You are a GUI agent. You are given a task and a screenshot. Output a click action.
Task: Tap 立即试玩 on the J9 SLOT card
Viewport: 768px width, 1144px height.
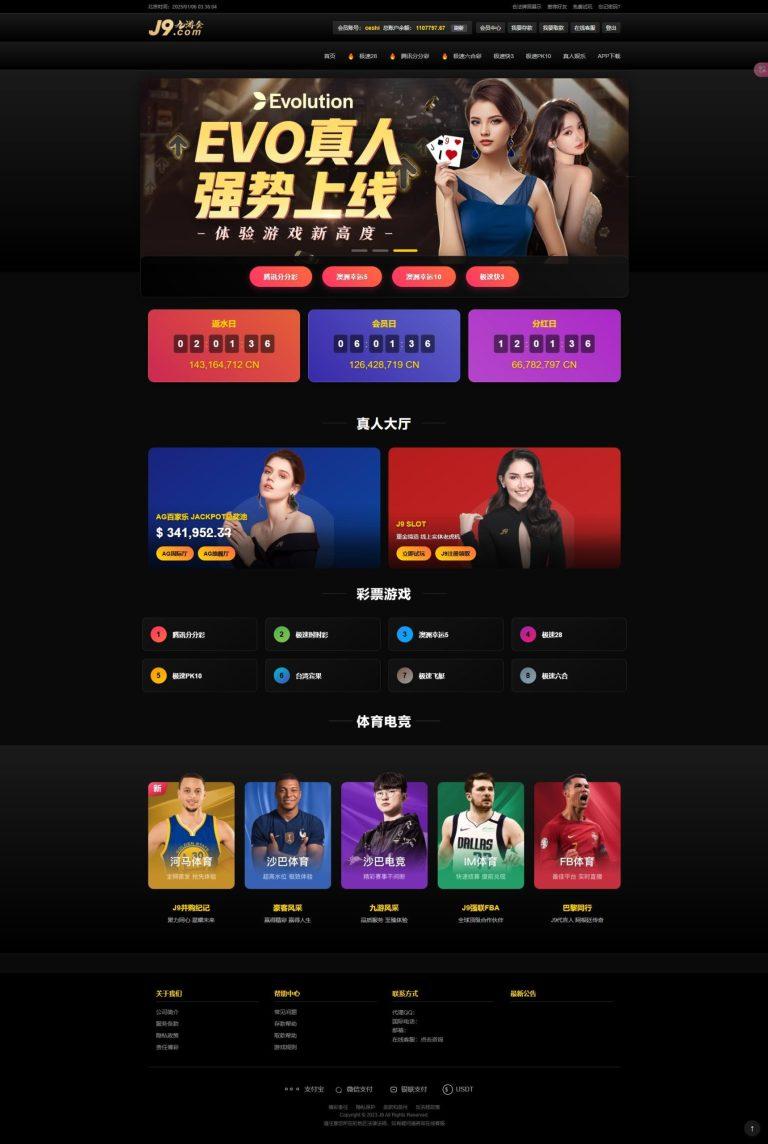[412, 553]
